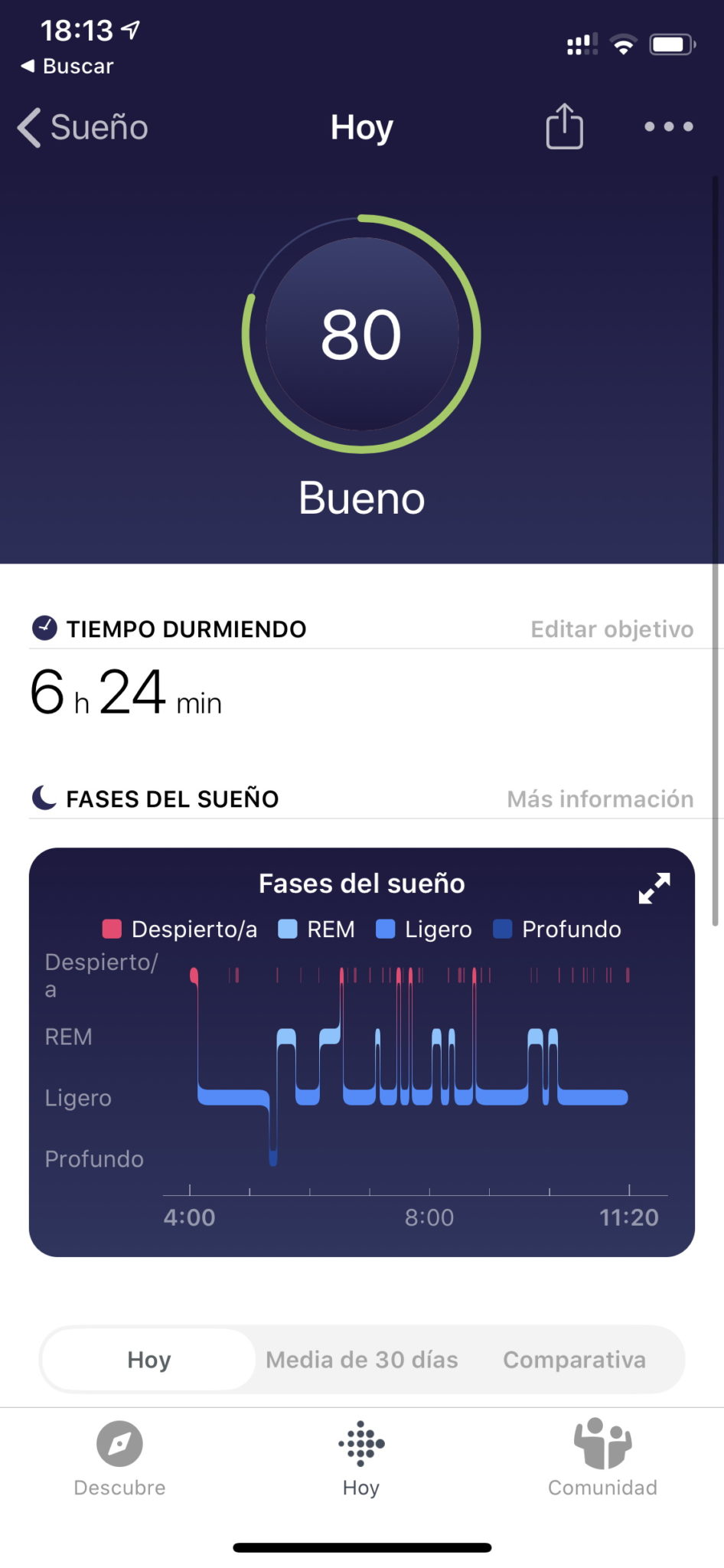Expand the Fases del sueño chart
Viewport: 724px width, 1568px height.
coord(654,888)
